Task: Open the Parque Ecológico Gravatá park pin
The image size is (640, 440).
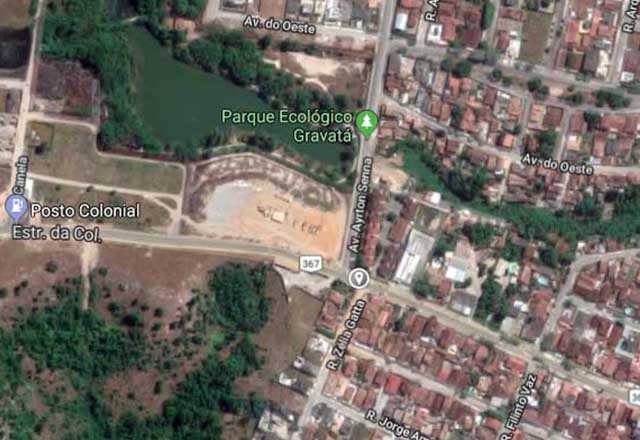Action: 367,123
